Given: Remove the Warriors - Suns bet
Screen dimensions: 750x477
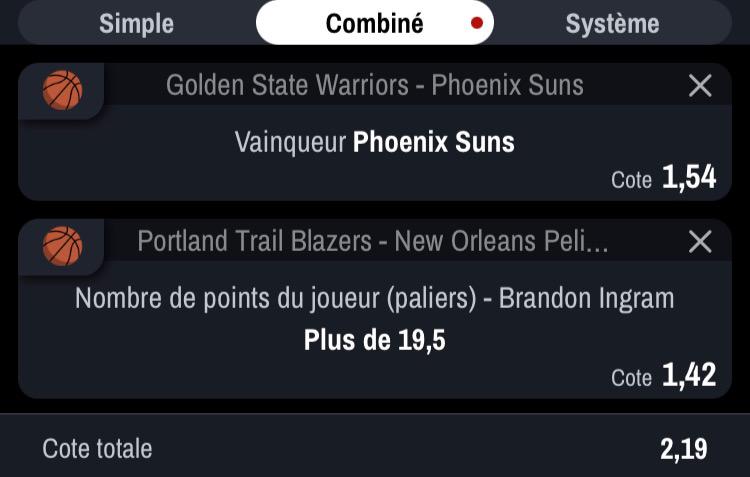Looking at the screenshot, I should pos(700,86).
